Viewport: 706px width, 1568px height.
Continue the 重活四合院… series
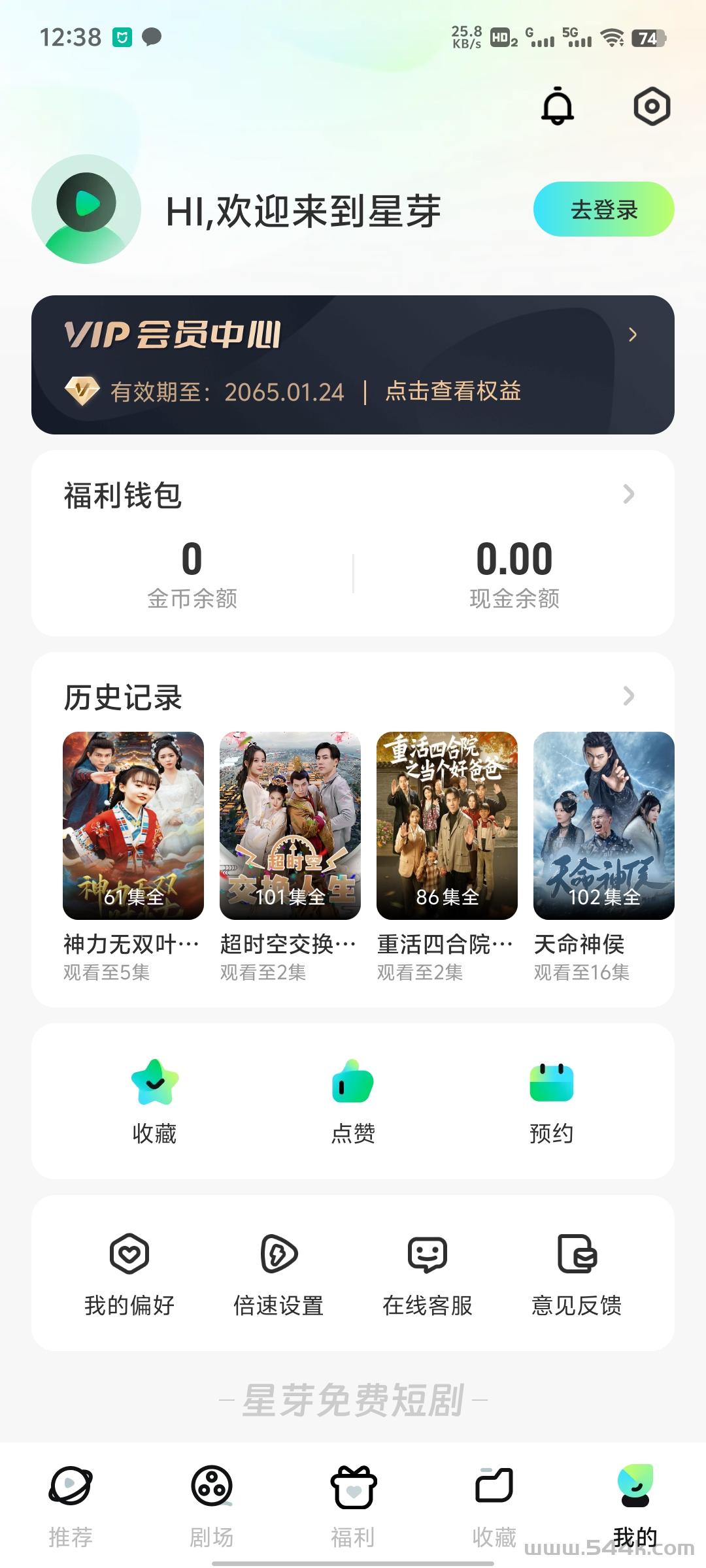coord(447,825)
